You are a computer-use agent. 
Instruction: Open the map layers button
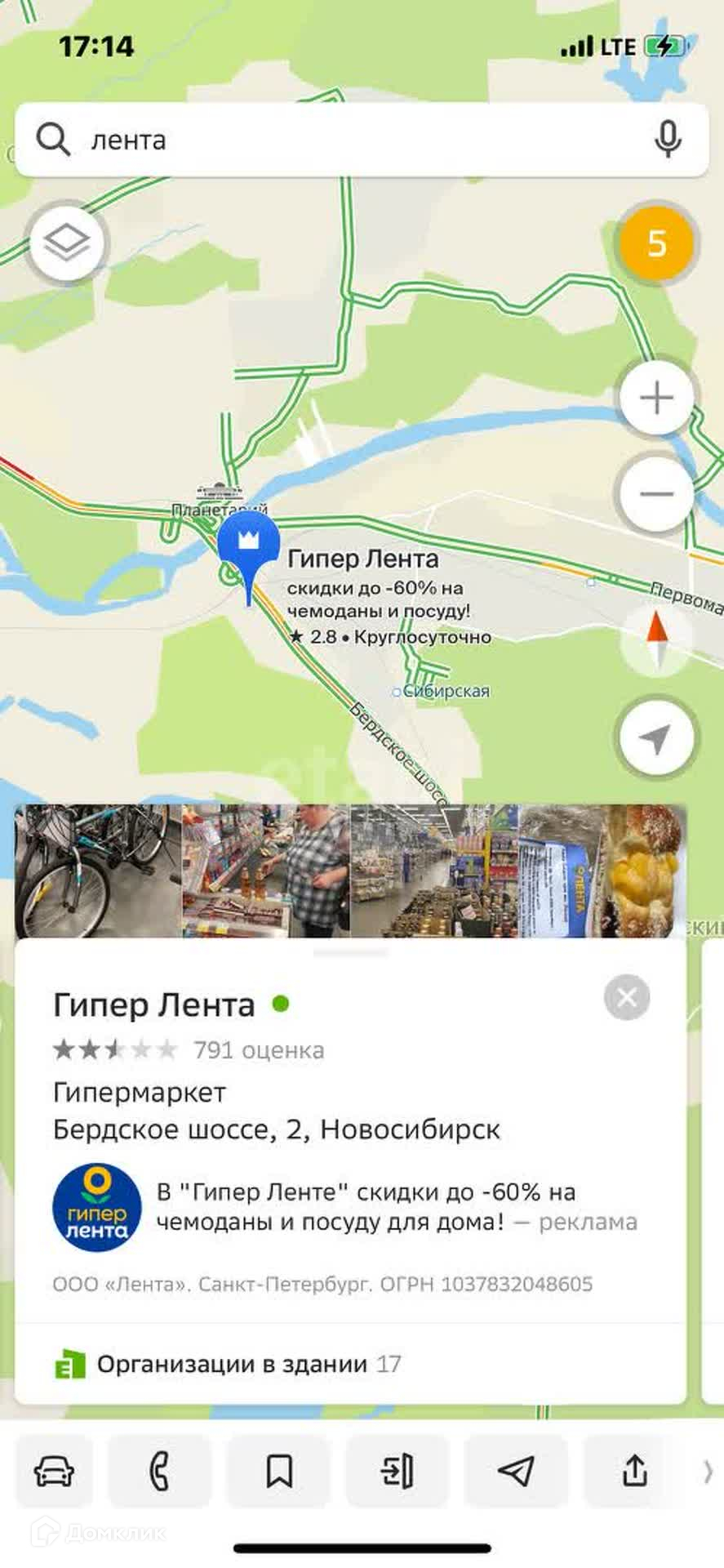[x=67, y=243]
